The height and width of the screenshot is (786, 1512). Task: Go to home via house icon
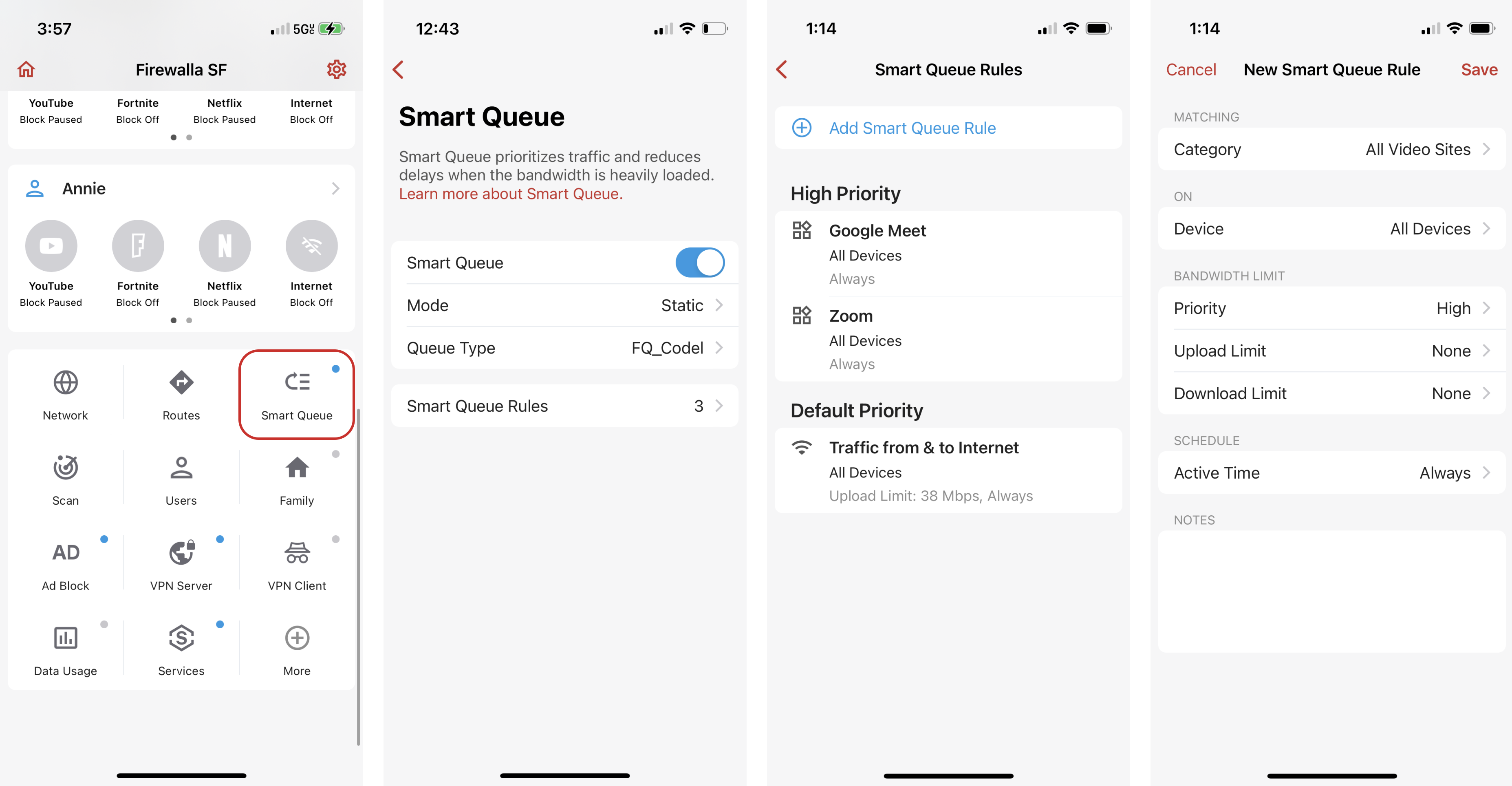coord(26,69)
